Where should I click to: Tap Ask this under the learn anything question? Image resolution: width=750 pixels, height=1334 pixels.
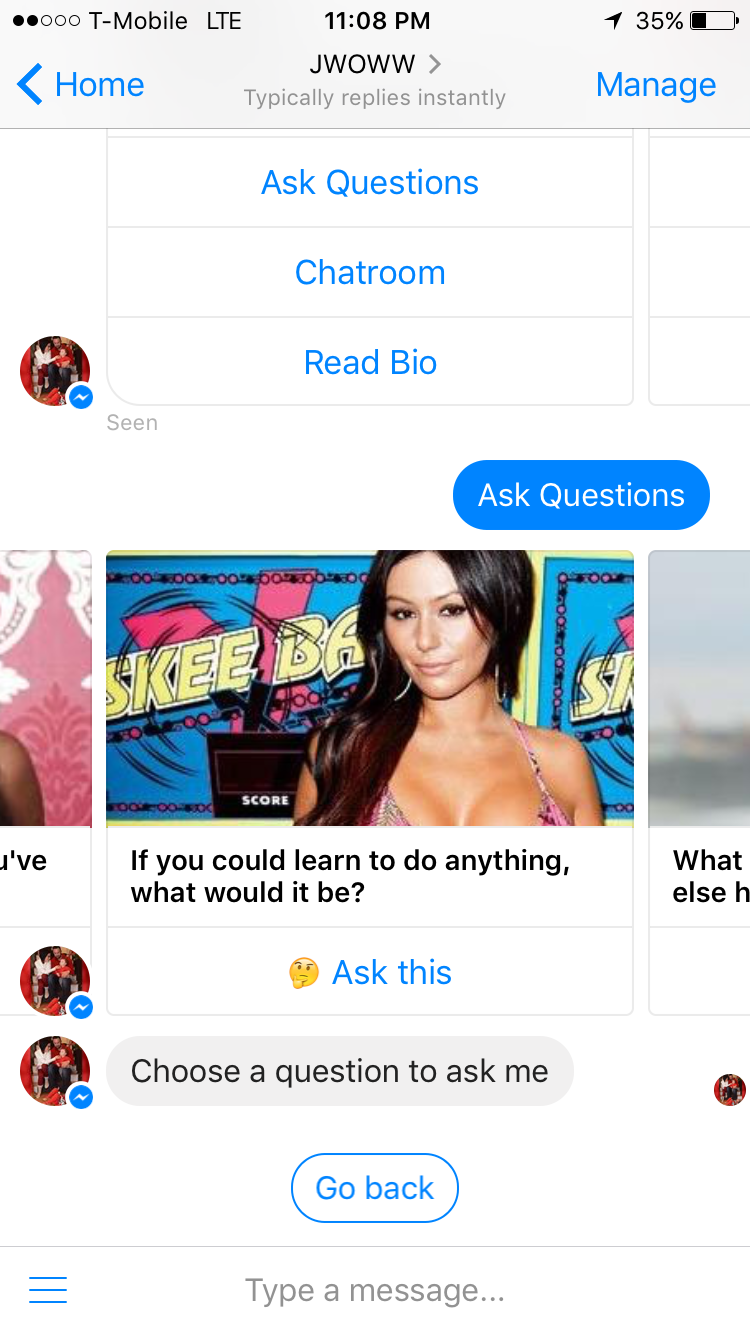[x=370, y=972]
